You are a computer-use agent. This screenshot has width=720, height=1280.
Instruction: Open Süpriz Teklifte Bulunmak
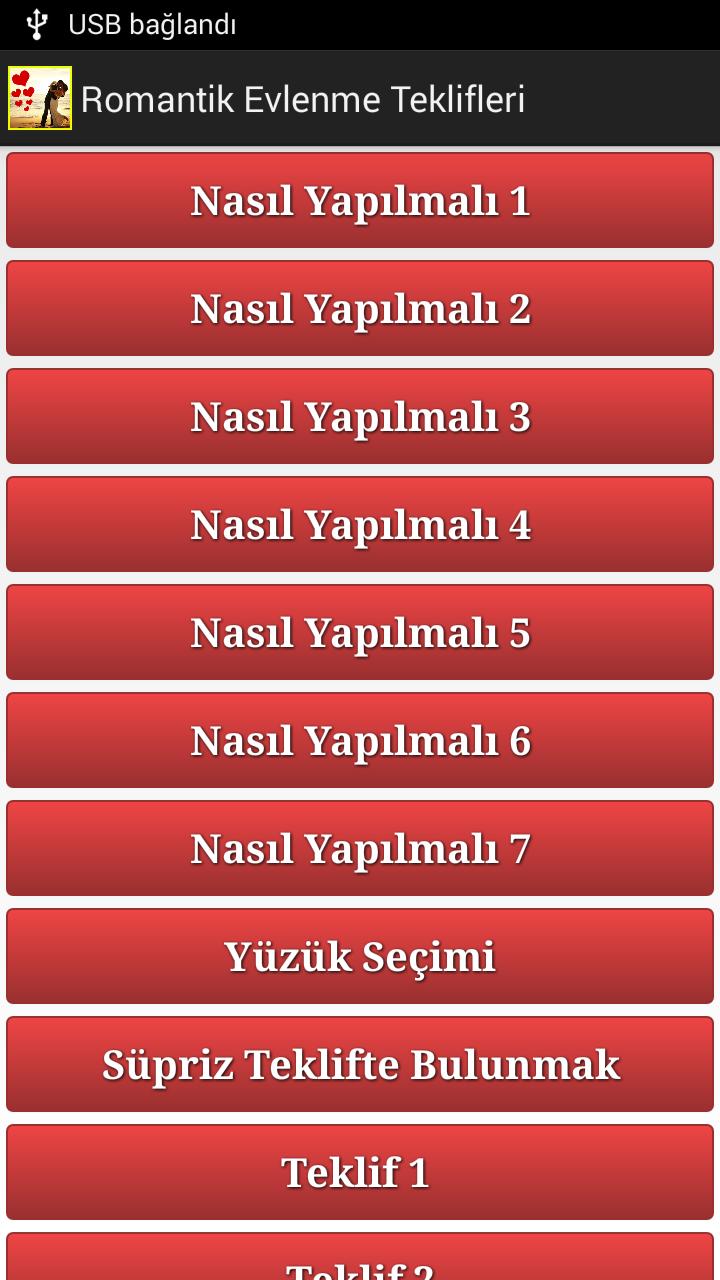point(360,1064)
